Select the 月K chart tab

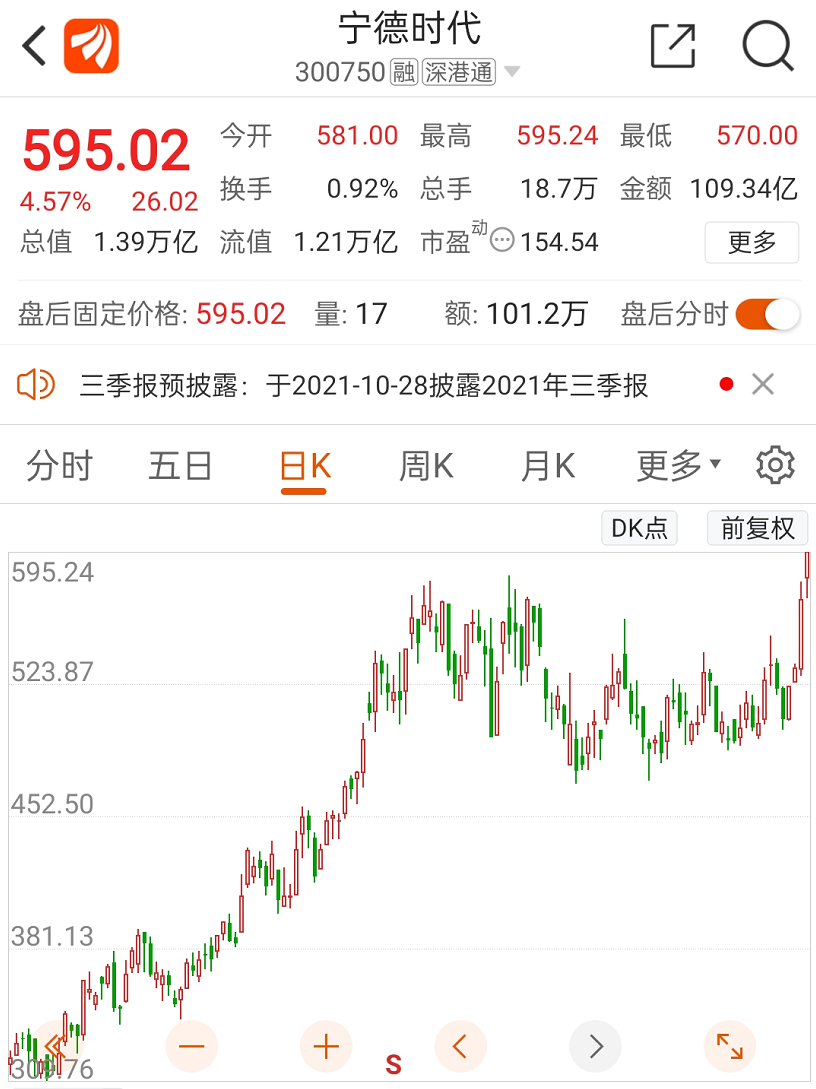(548, 466)
